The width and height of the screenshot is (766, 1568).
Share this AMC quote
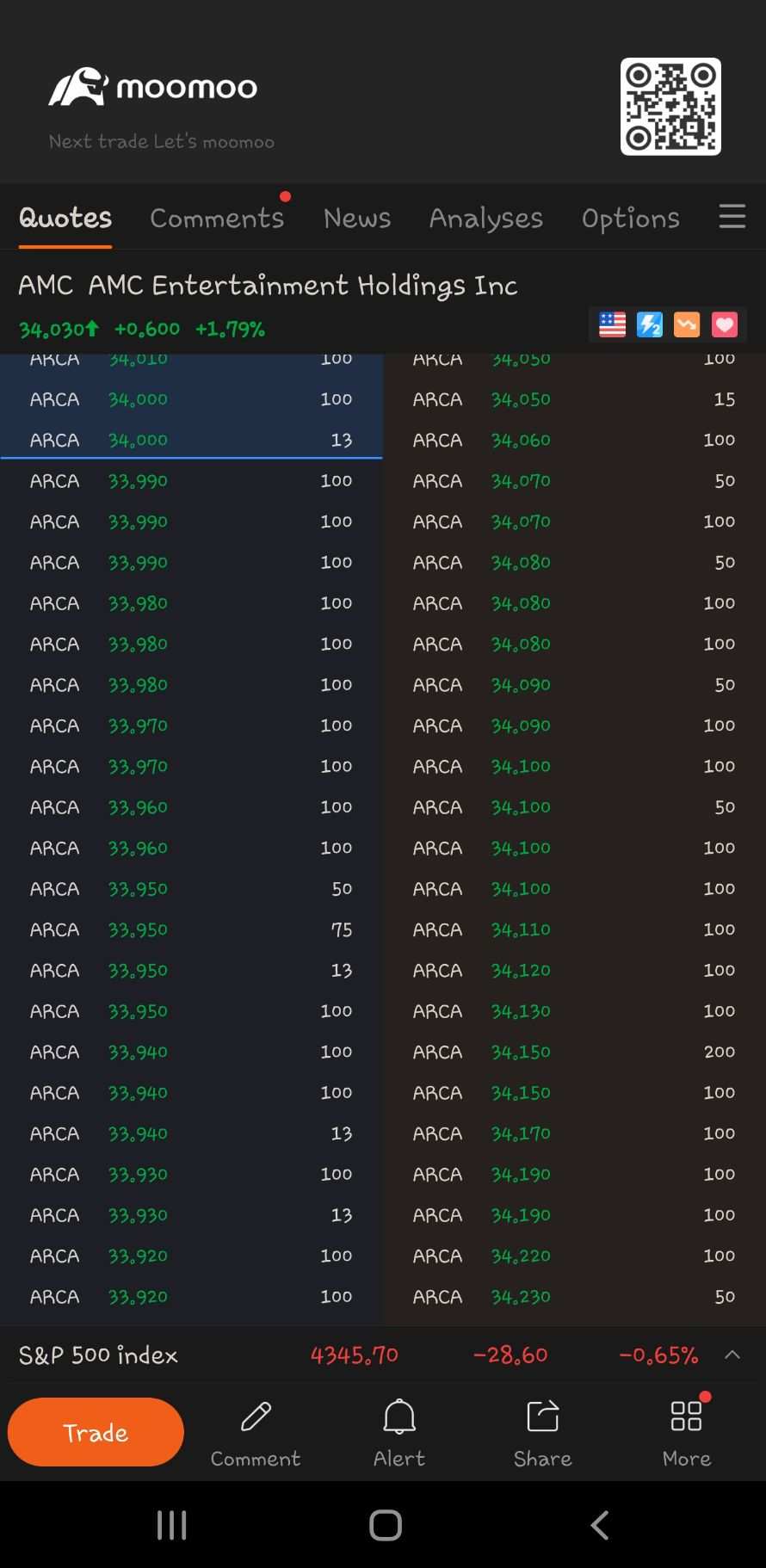coord(543,1433)
